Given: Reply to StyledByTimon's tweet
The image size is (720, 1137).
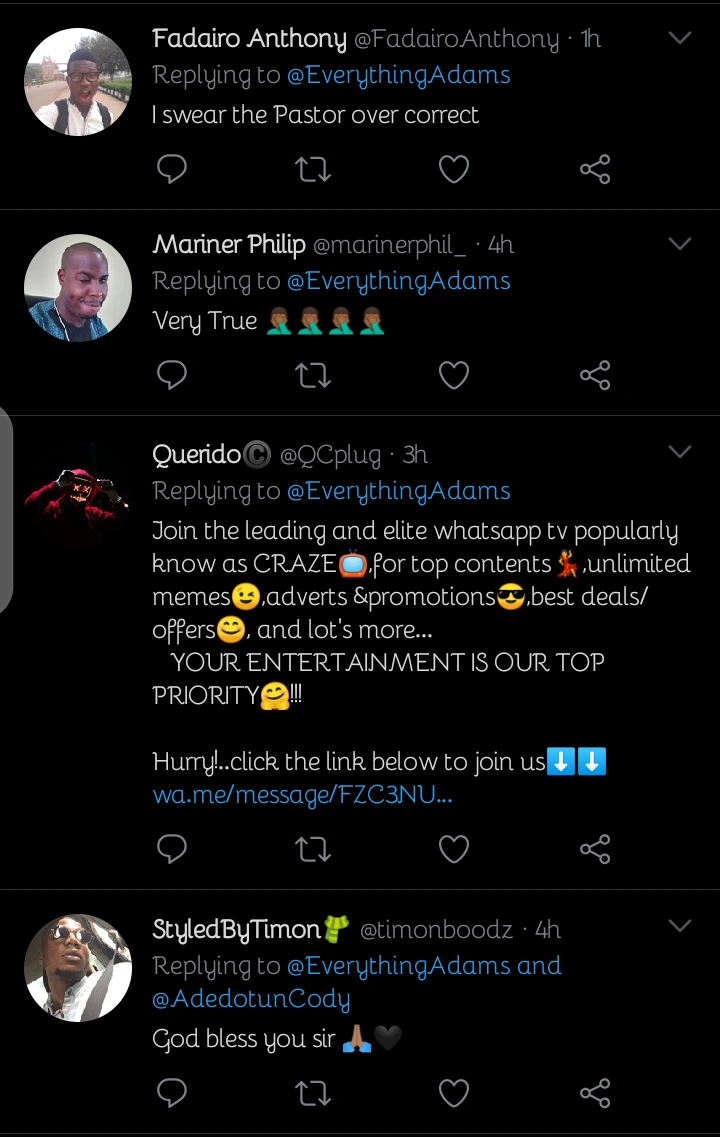Looking at the screenshot, I should click(172, 1092).
